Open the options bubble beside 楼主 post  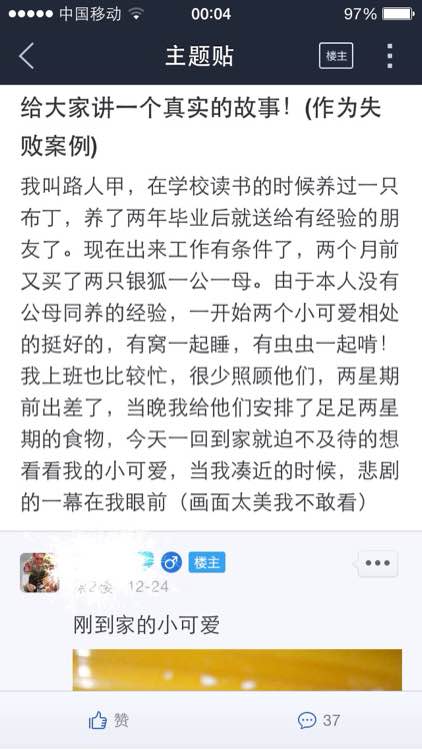378,563
